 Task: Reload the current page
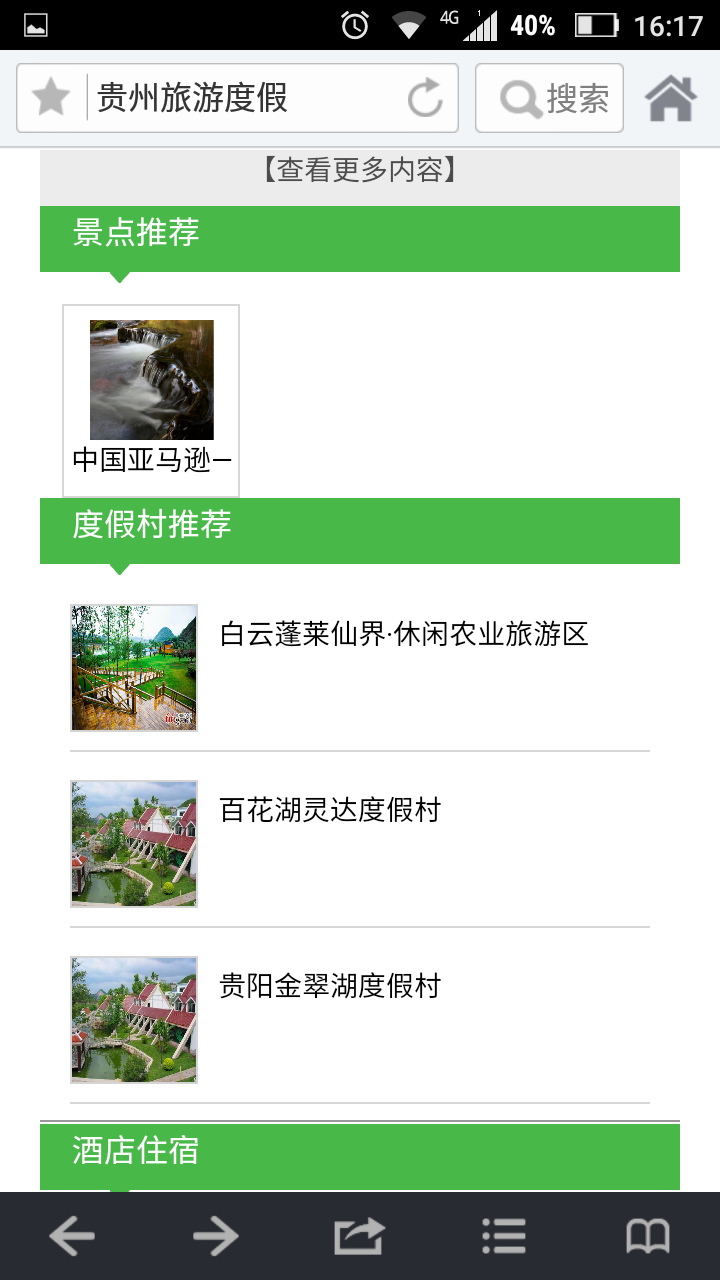coord(425,98)
